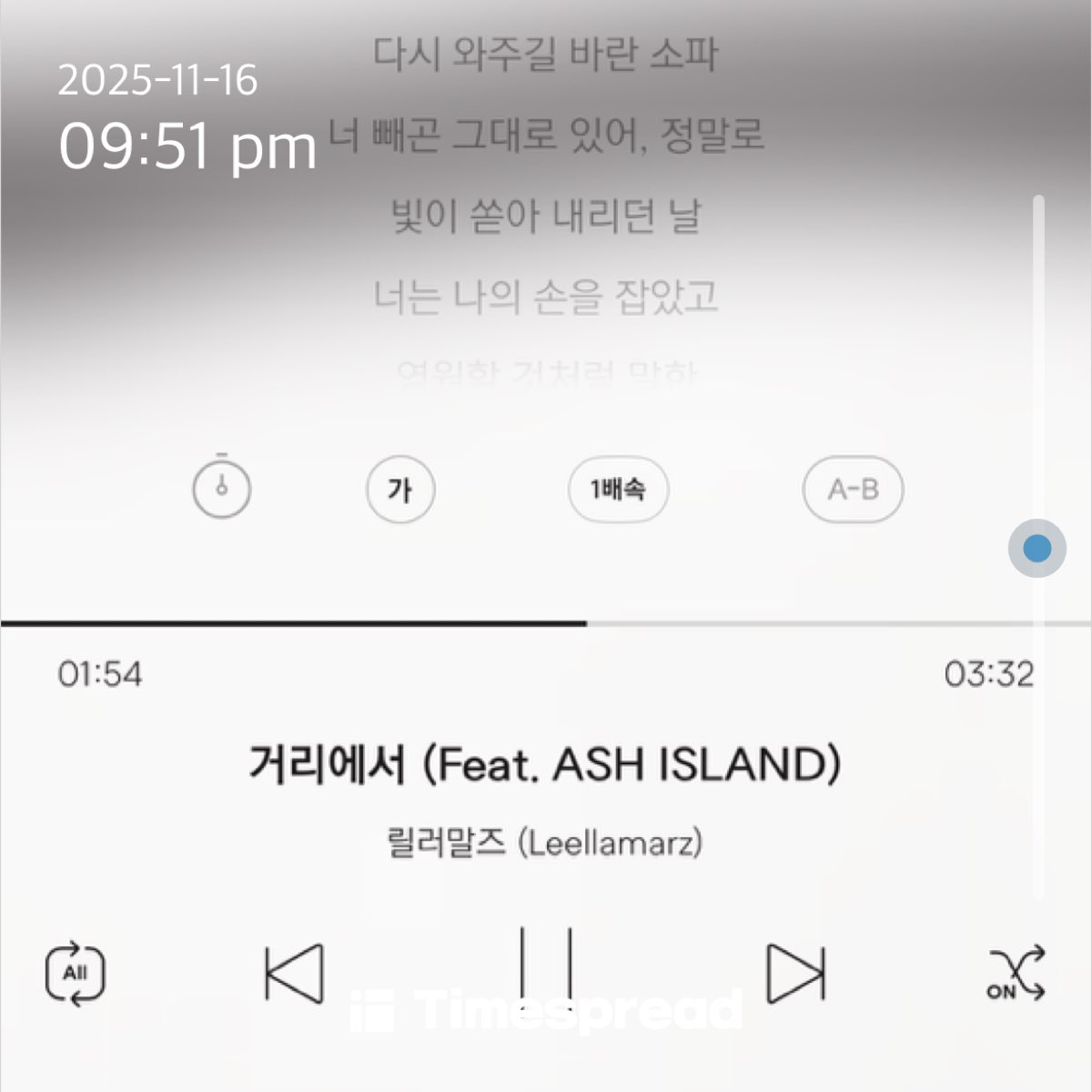Open the sleep timer
Viewport: 1092px width, 1092px height.
221,489
